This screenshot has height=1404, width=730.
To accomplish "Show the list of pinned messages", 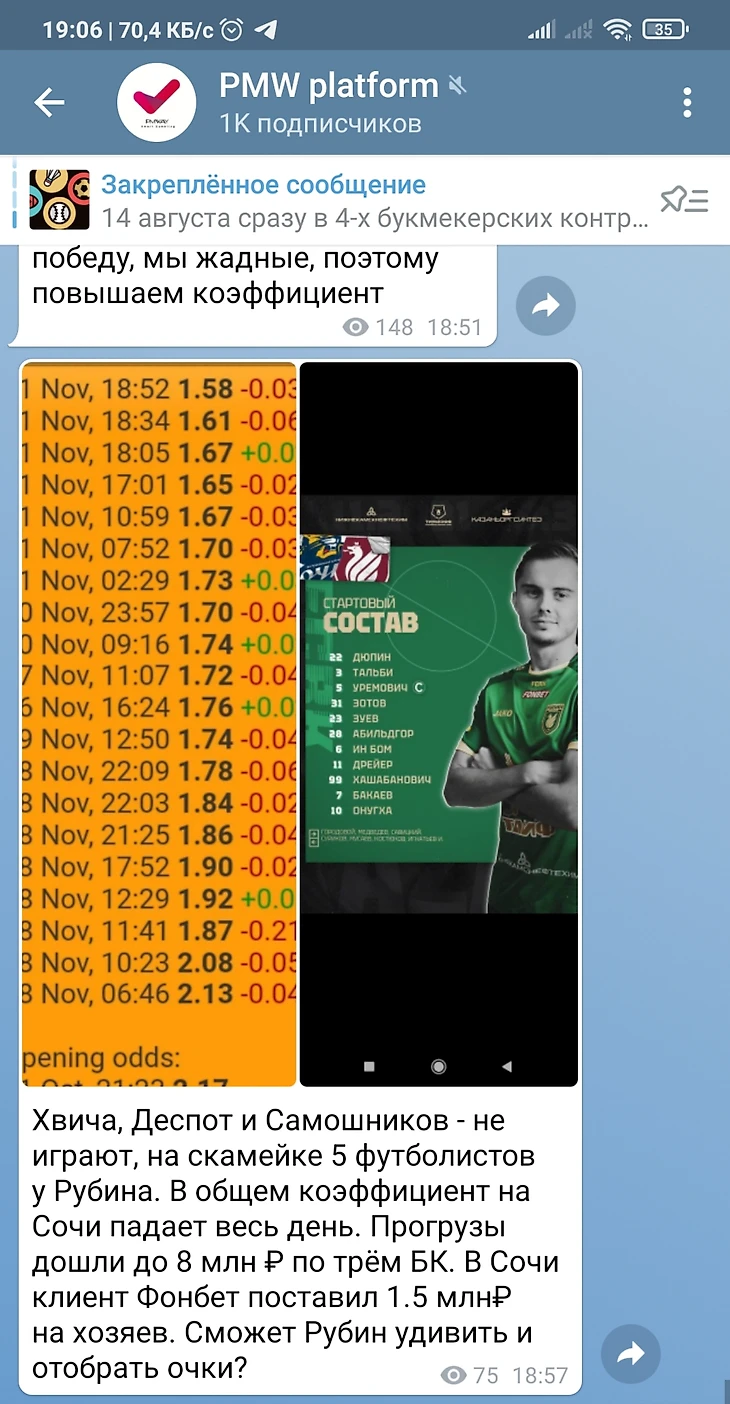I will click(684, 200).
